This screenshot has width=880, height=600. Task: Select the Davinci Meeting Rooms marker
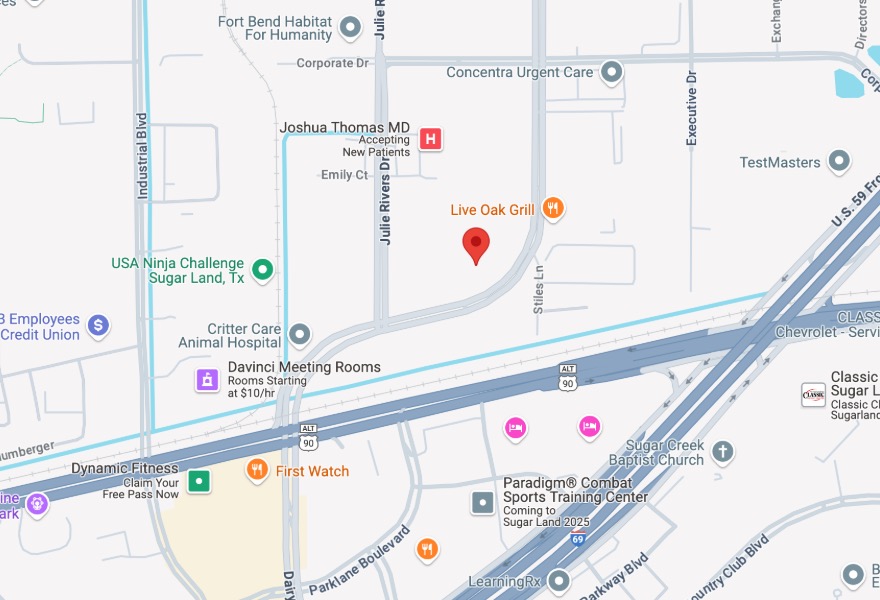206,379
